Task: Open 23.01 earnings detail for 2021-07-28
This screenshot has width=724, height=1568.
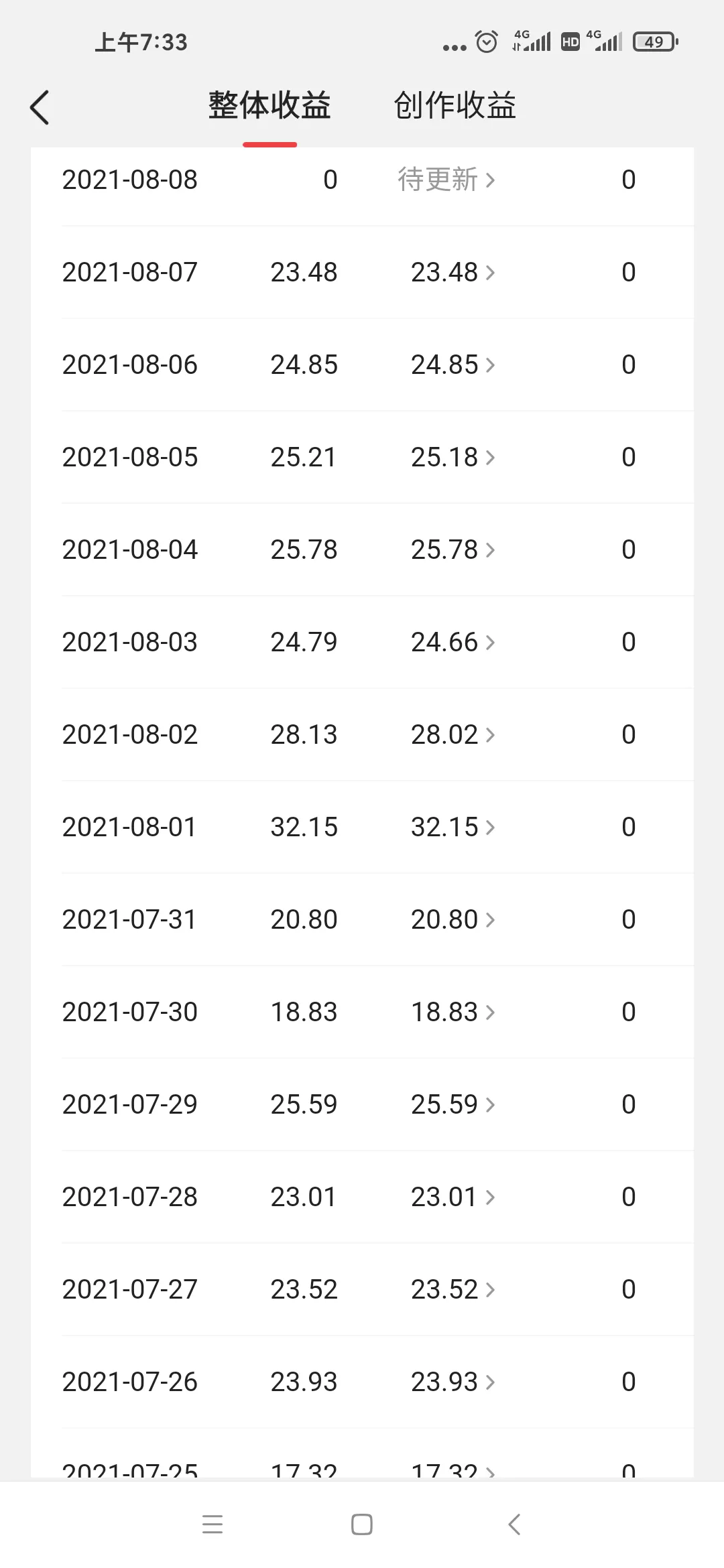Action: click(x=452, y=1197)
